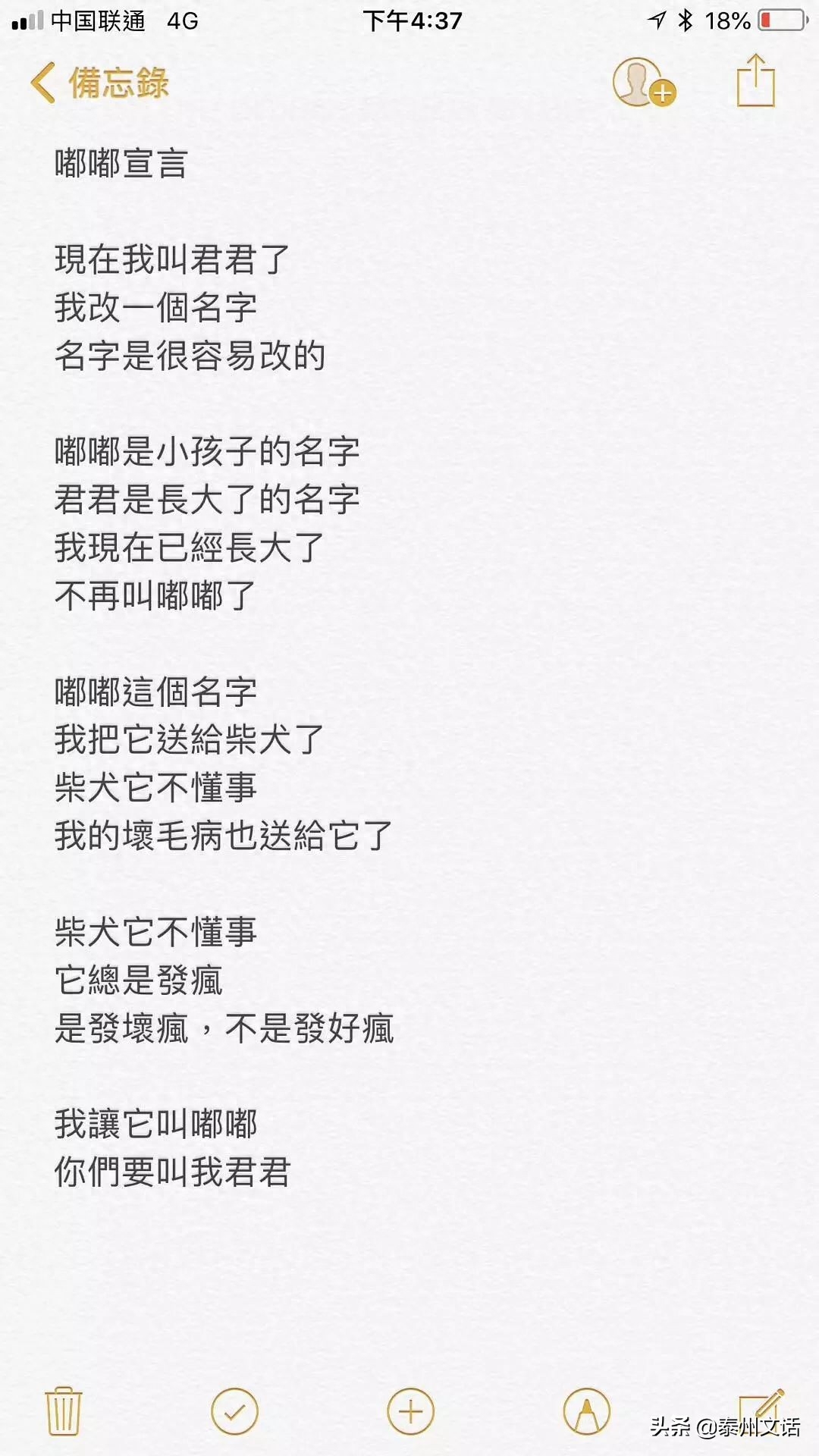
Task: Open the share sheet
Action: coord(755,80)
